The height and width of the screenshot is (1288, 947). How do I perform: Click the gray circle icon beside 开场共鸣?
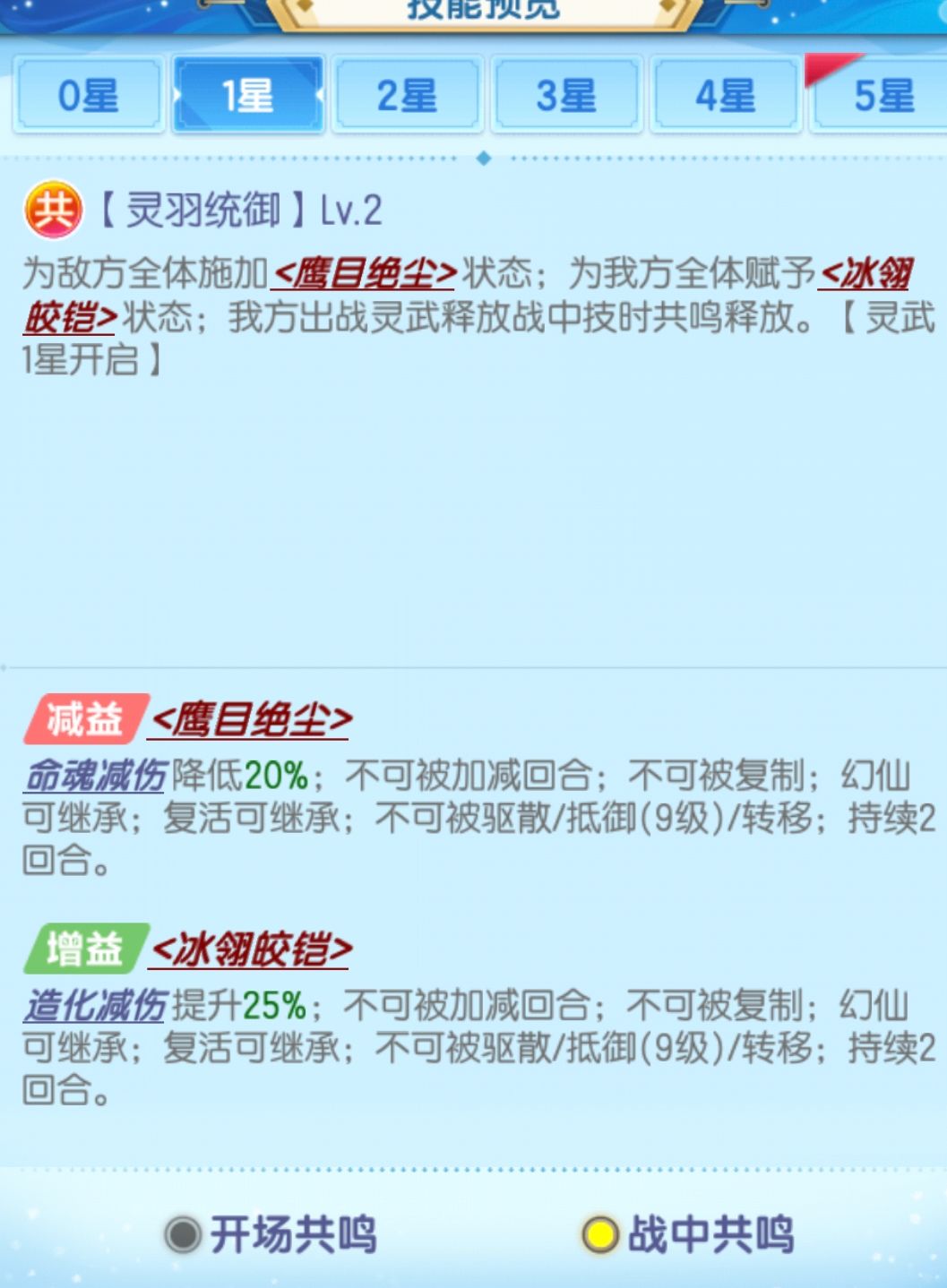(x=184, y=1233)
